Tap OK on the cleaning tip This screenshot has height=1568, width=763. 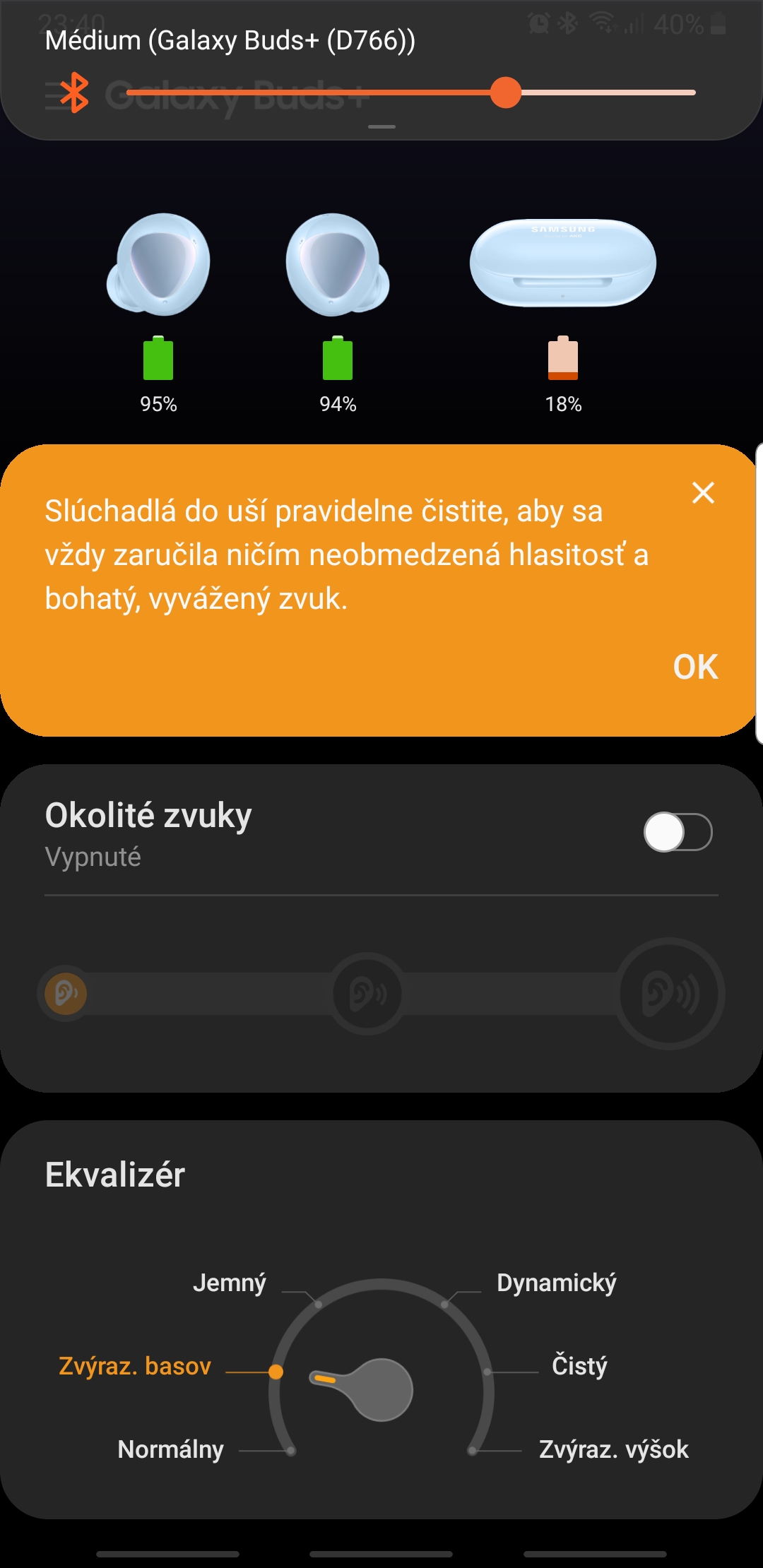pyautogui.click(x=695, y=667)
